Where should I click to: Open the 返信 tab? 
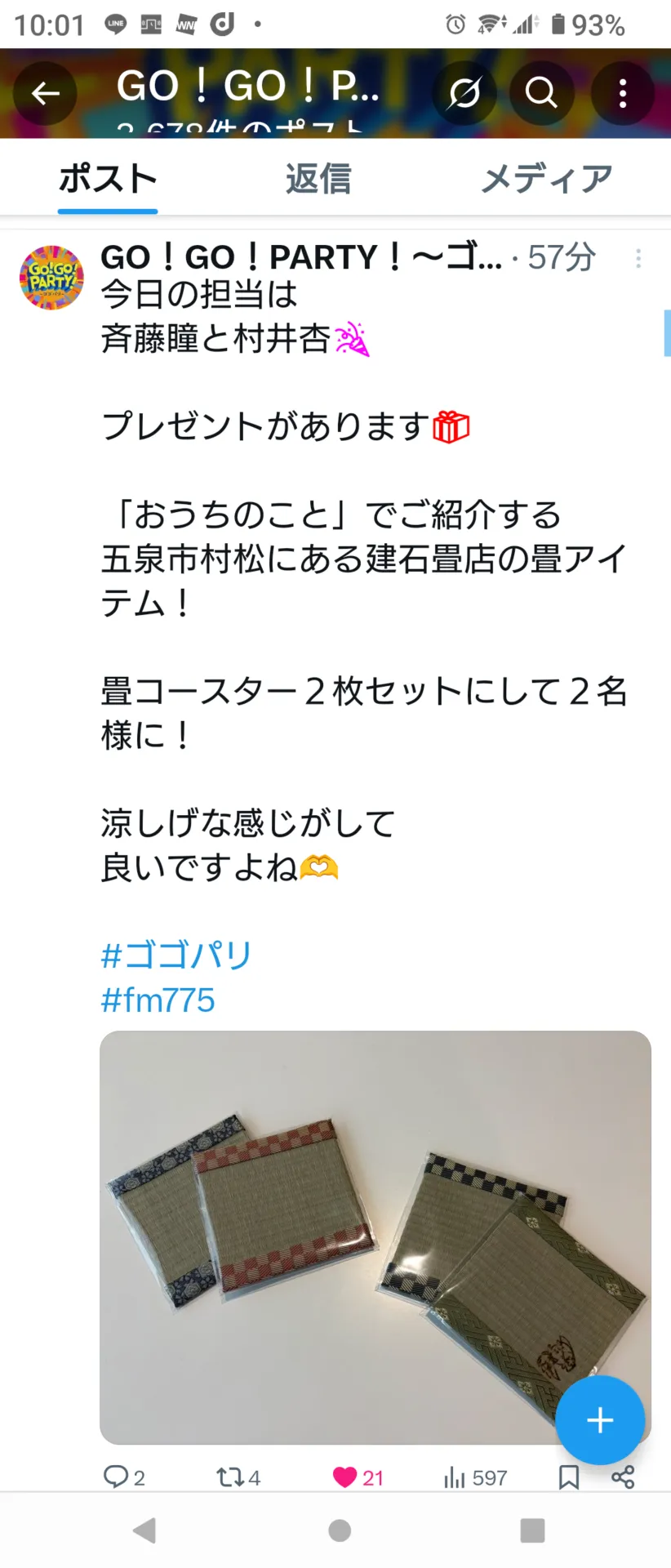tap(318, 177)
